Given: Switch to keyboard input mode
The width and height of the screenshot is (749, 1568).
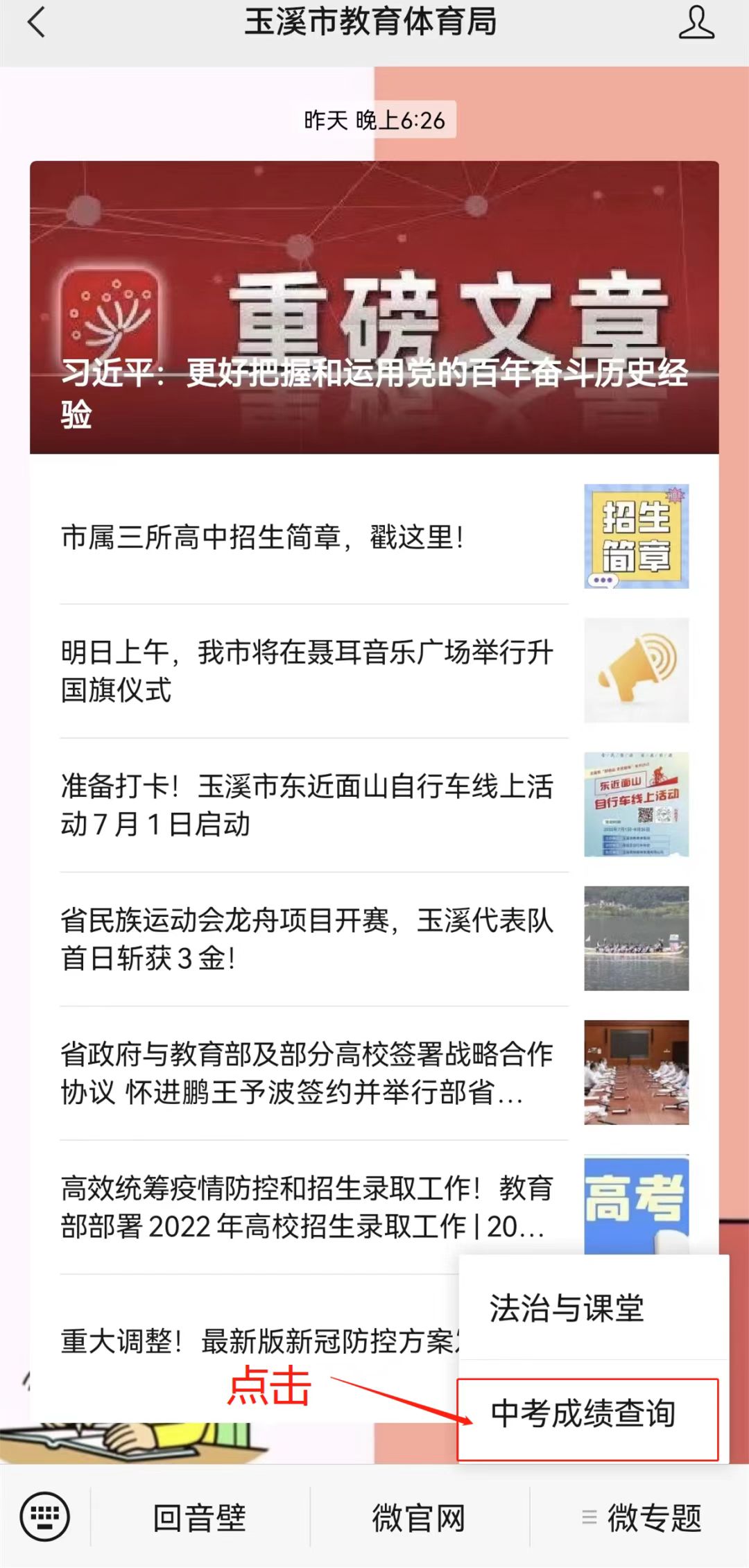Looking at the screenshot, I should coord(45,1517).
